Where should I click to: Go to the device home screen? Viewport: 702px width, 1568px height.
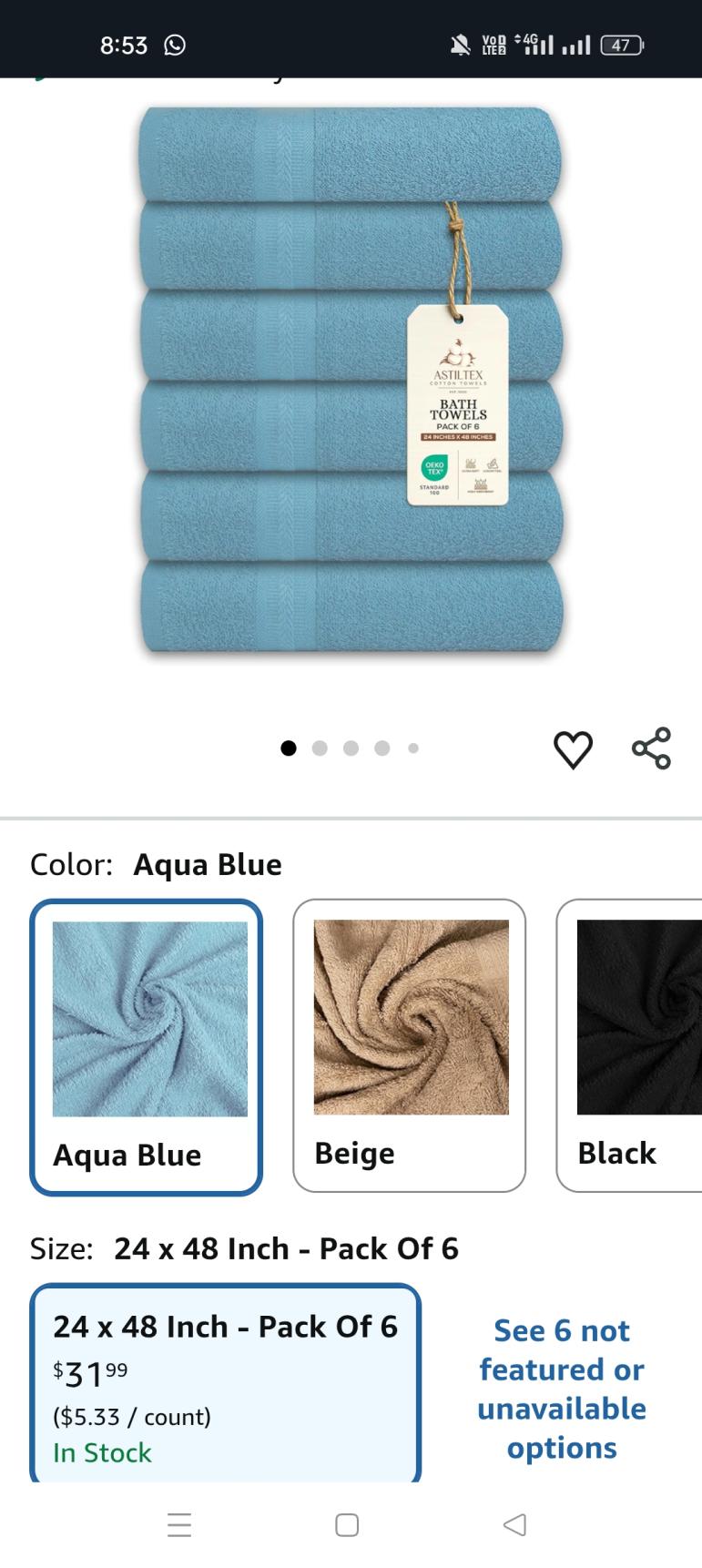coord(347,1524)
